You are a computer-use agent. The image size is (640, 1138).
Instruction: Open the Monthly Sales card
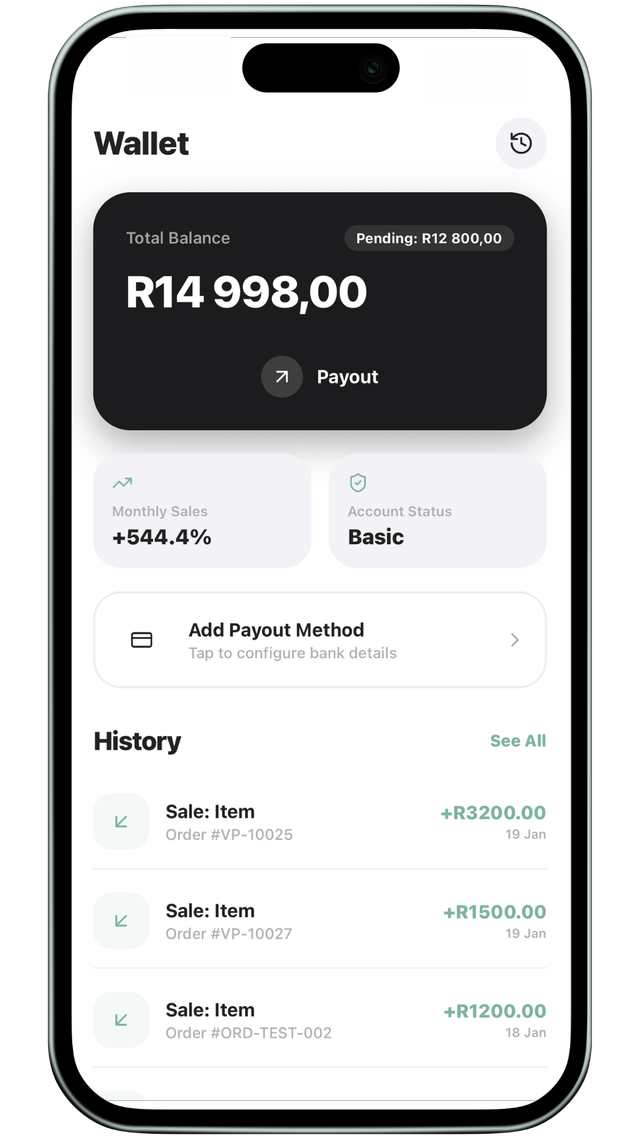(x=202, y=511)
